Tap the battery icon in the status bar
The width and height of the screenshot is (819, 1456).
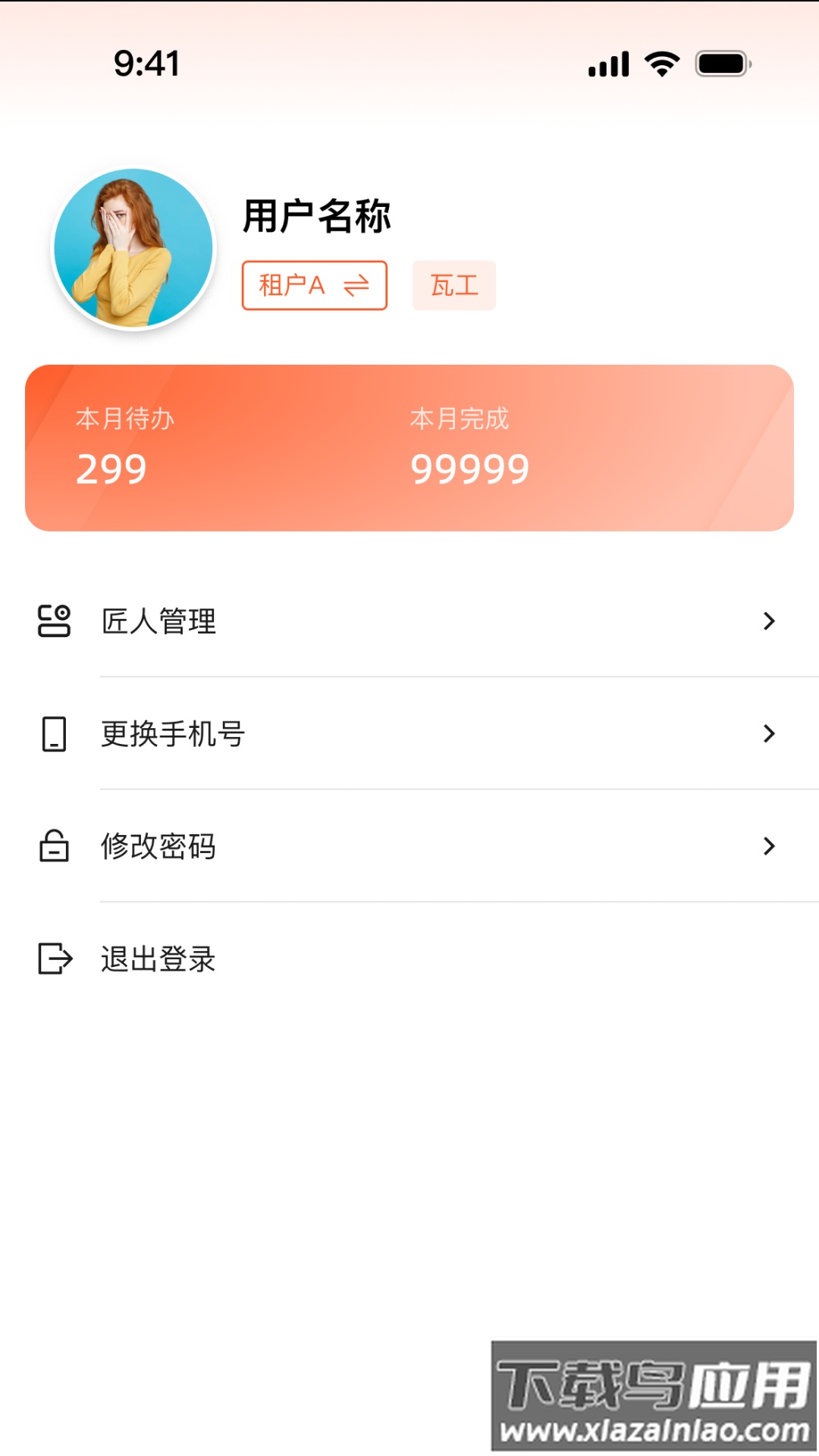[x=723, y=65]
